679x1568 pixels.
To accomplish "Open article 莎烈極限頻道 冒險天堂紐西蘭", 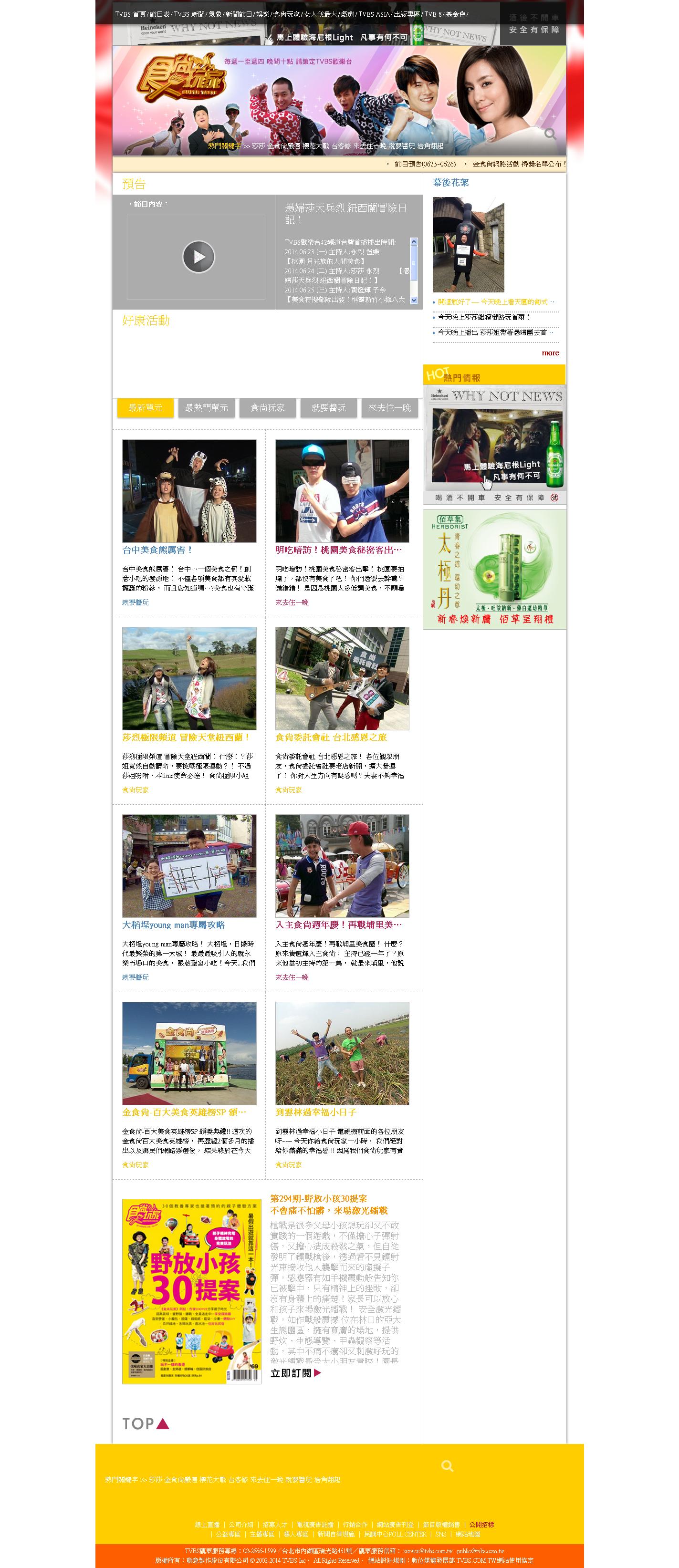I will click(x=186, y=737).
